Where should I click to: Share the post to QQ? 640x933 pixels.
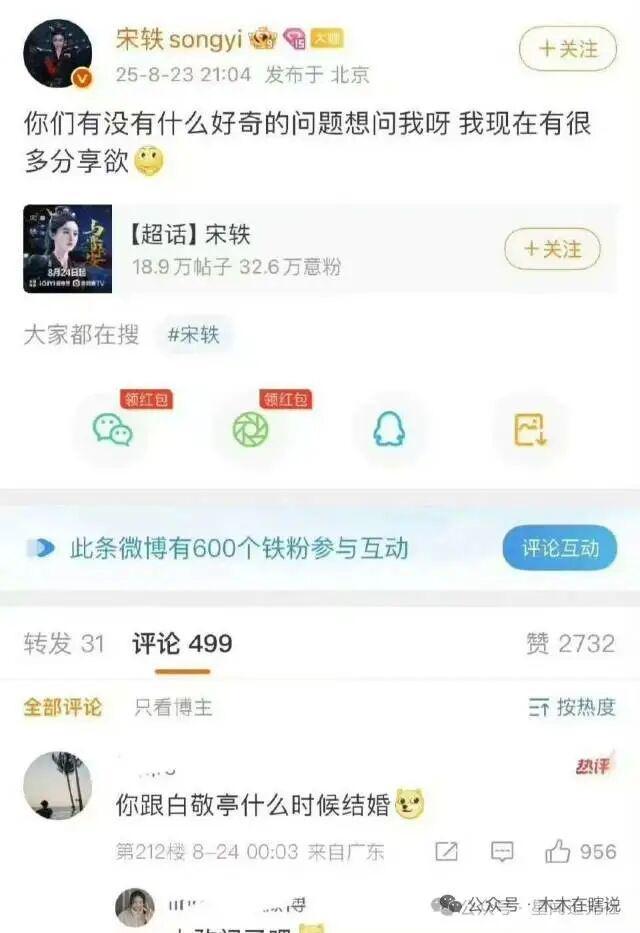click(389, 429)
